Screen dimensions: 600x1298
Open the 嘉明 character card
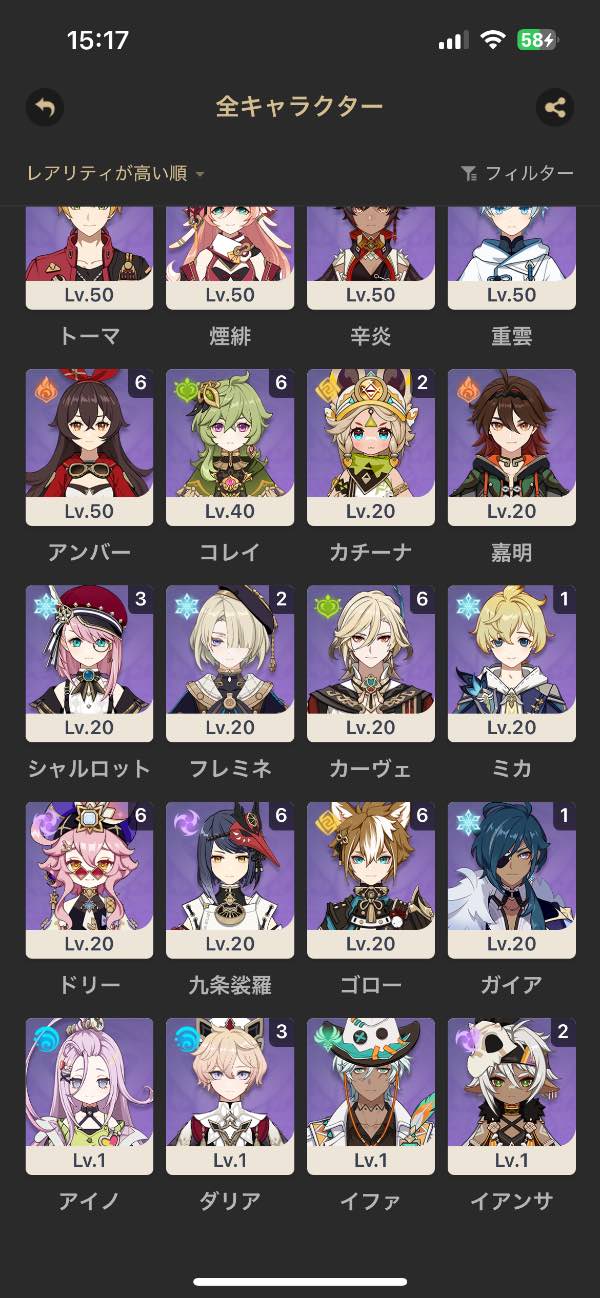coord(512,447)
